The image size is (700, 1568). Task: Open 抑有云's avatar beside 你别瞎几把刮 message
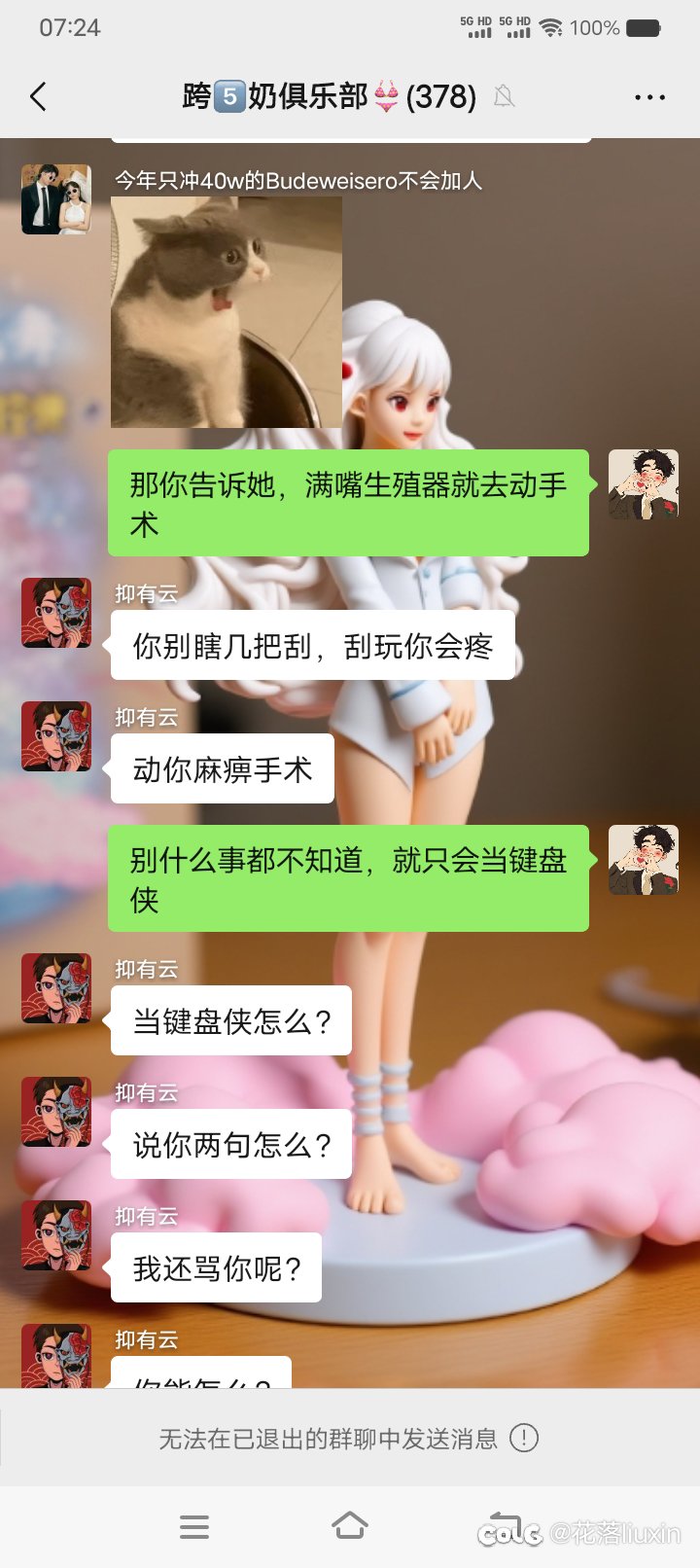[x=56, y=613]
